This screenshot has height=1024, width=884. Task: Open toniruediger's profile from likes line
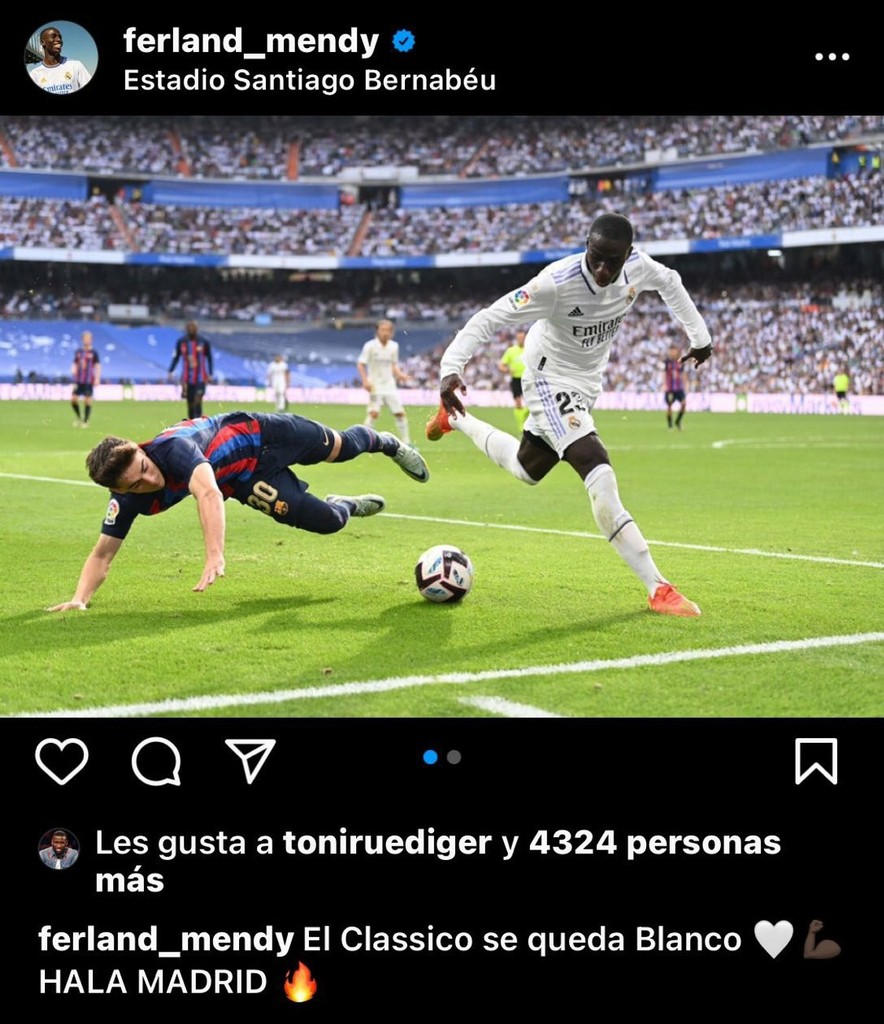click(x=387, y=843)
